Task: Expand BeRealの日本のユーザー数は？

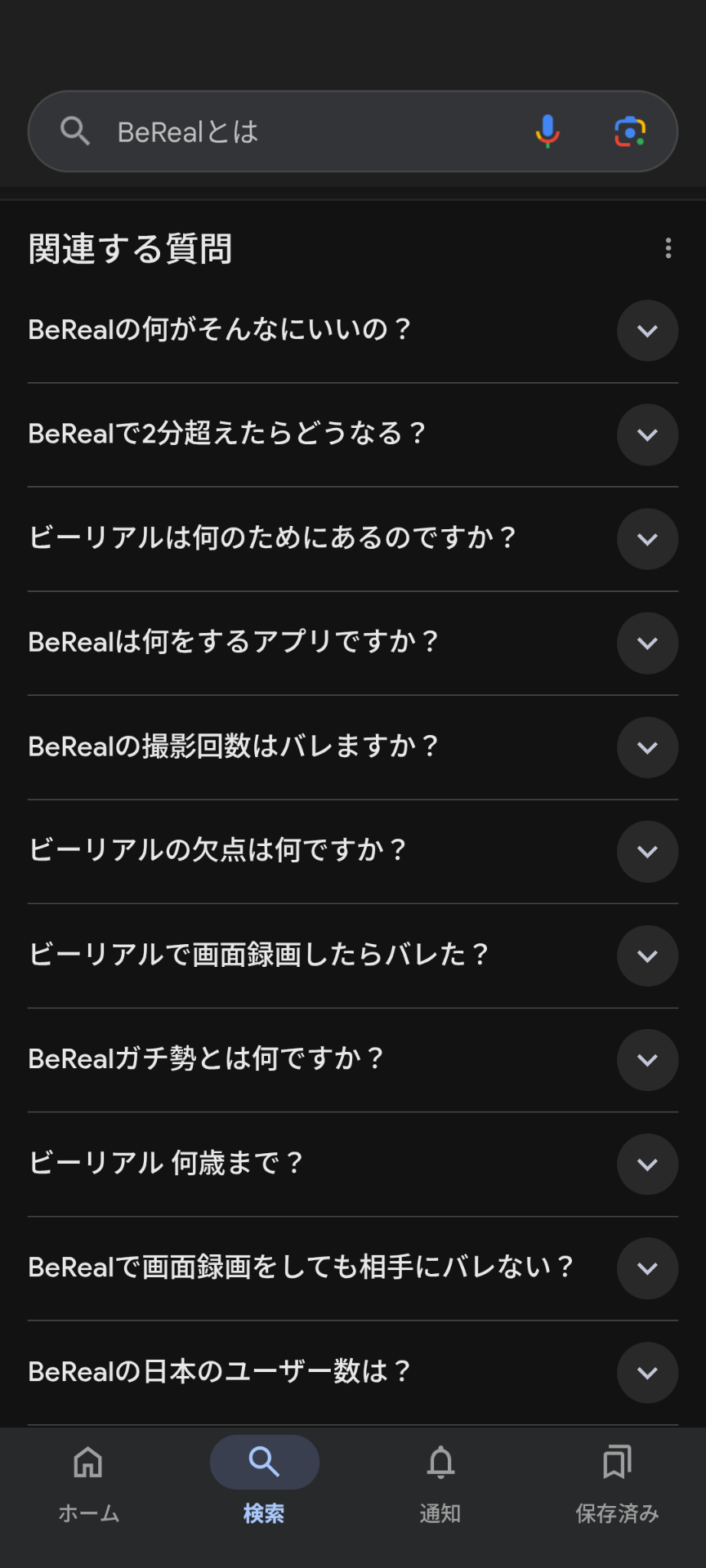Action: 353,1373
